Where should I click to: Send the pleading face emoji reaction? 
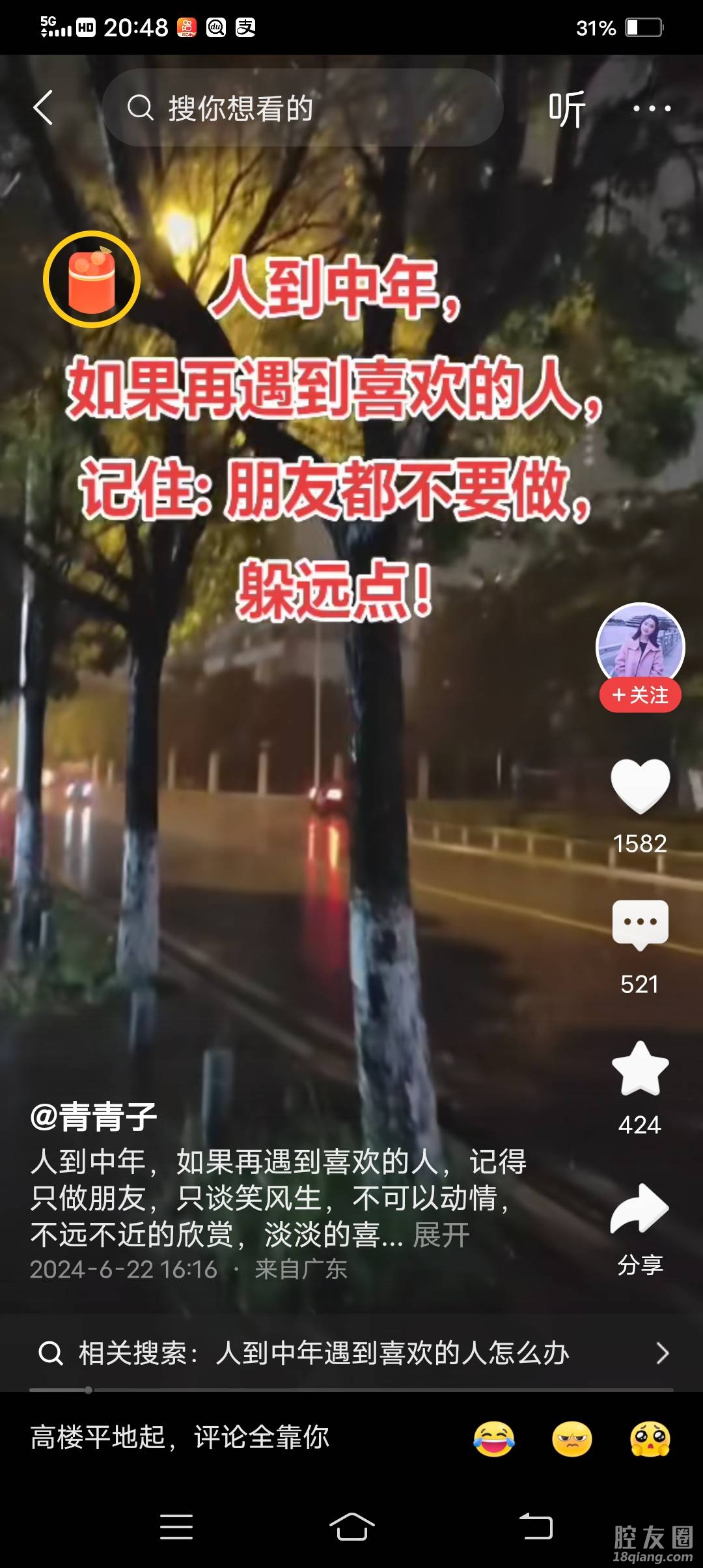coord(650,1438)
